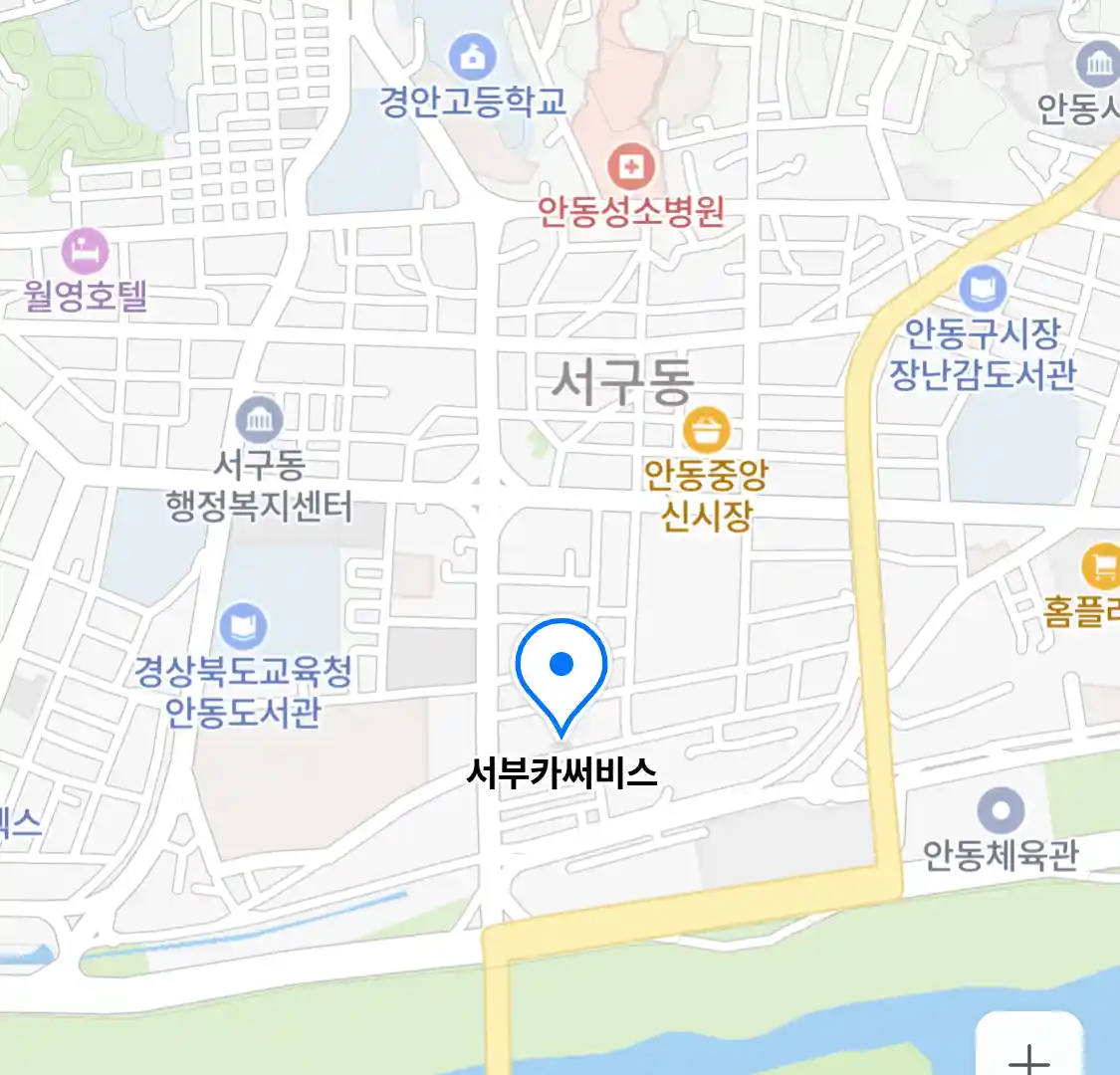Open the 홈플러스 shopping marker

[x=1101, y=567]
